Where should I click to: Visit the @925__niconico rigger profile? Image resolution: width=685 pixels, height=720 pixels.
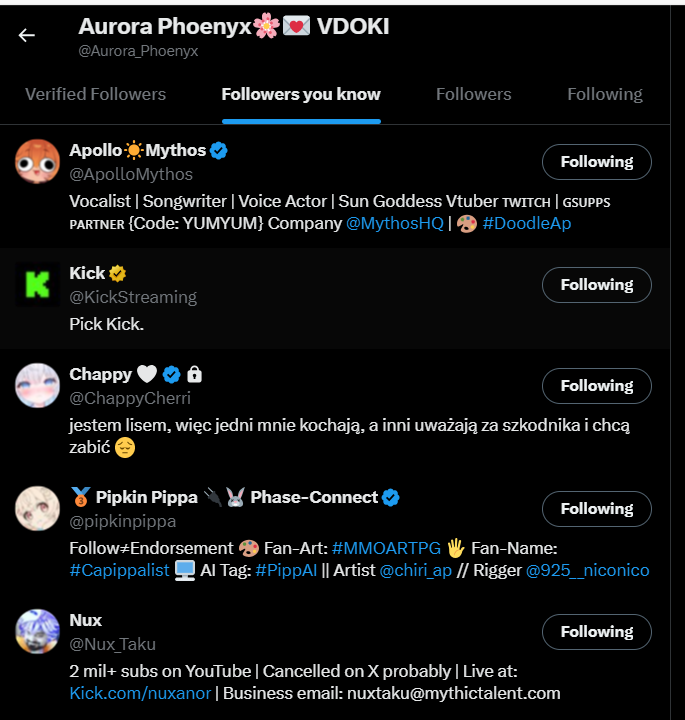pos(587,570)
